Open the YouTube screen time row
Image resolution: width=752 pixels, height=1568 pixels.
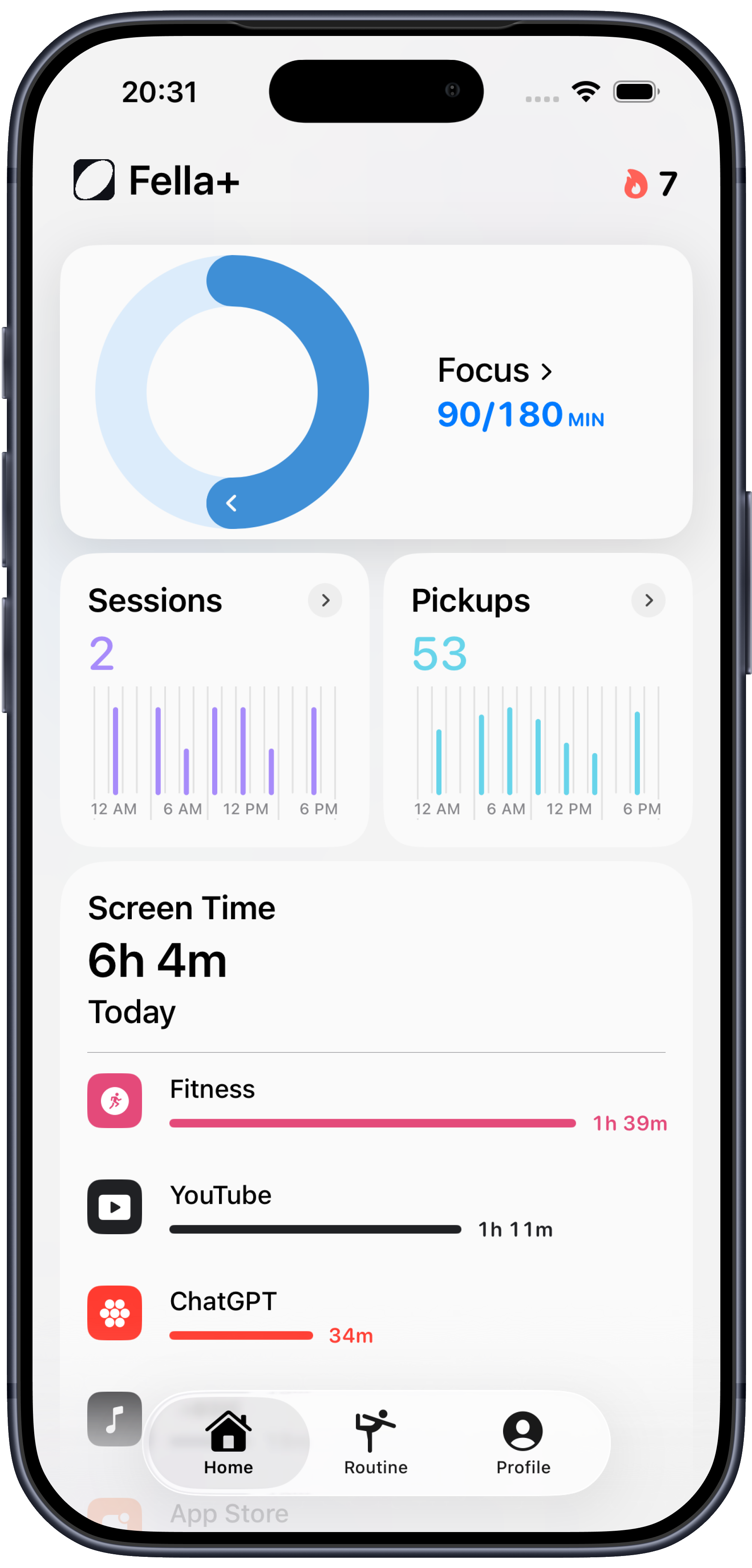376,1207
